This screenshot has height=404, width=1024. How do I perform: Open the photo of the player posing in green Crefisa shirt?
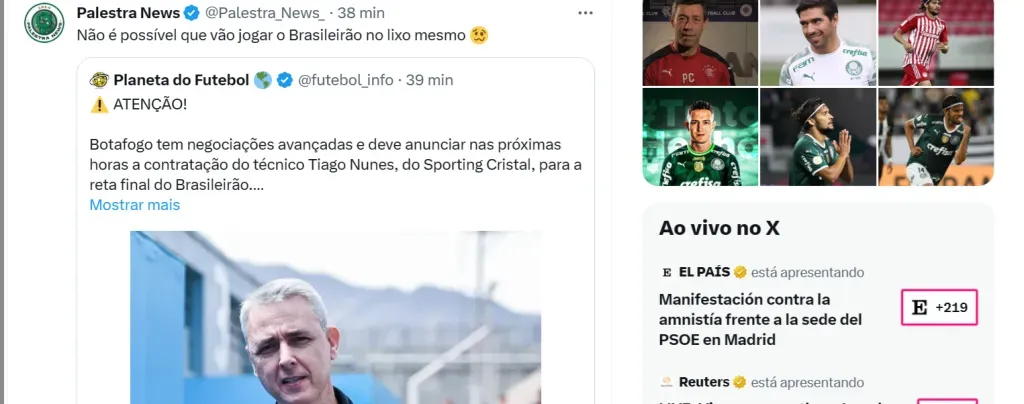[698, 137]
